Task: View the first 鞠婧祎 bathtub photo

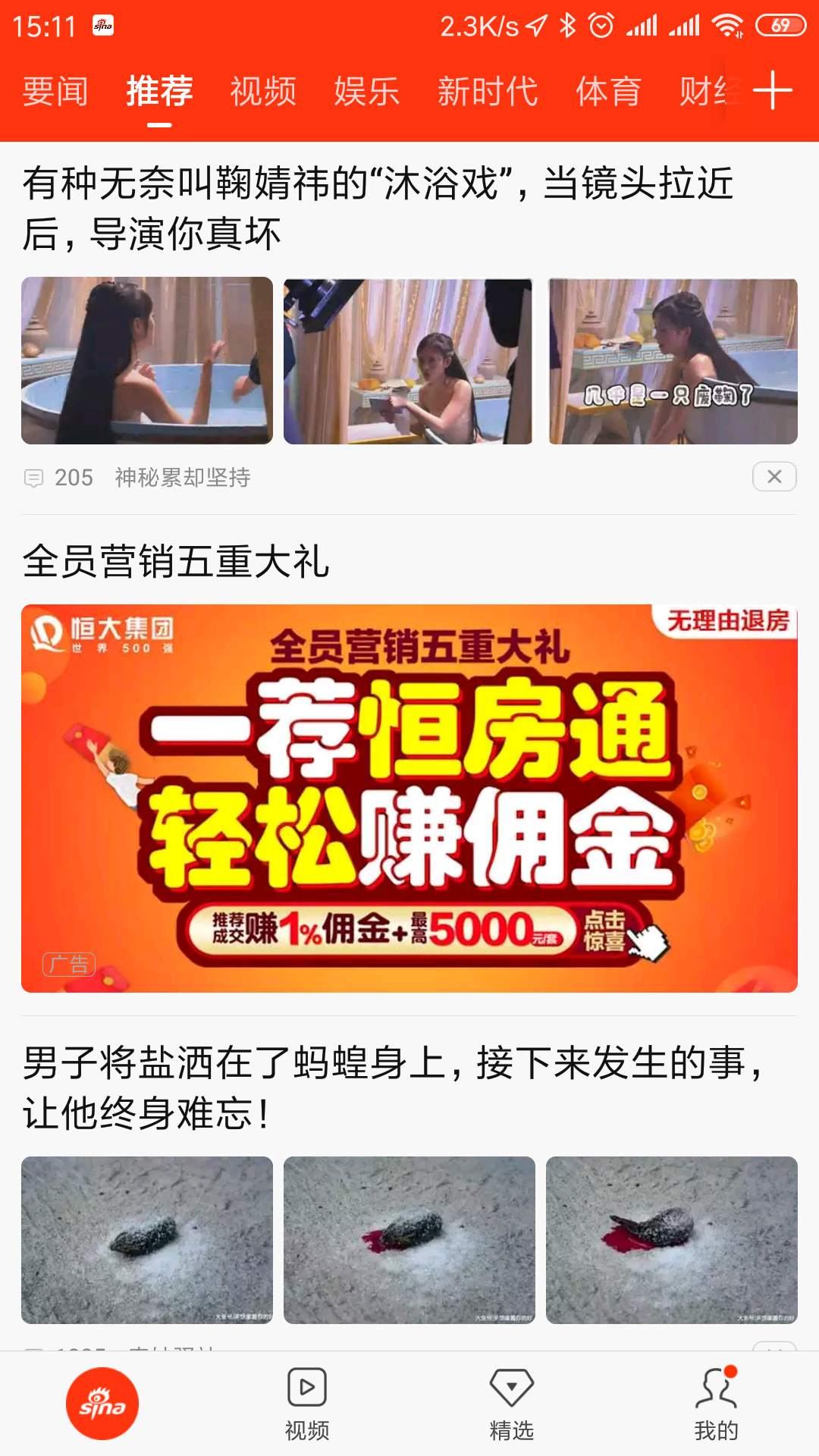Action: tap(147, 361)
